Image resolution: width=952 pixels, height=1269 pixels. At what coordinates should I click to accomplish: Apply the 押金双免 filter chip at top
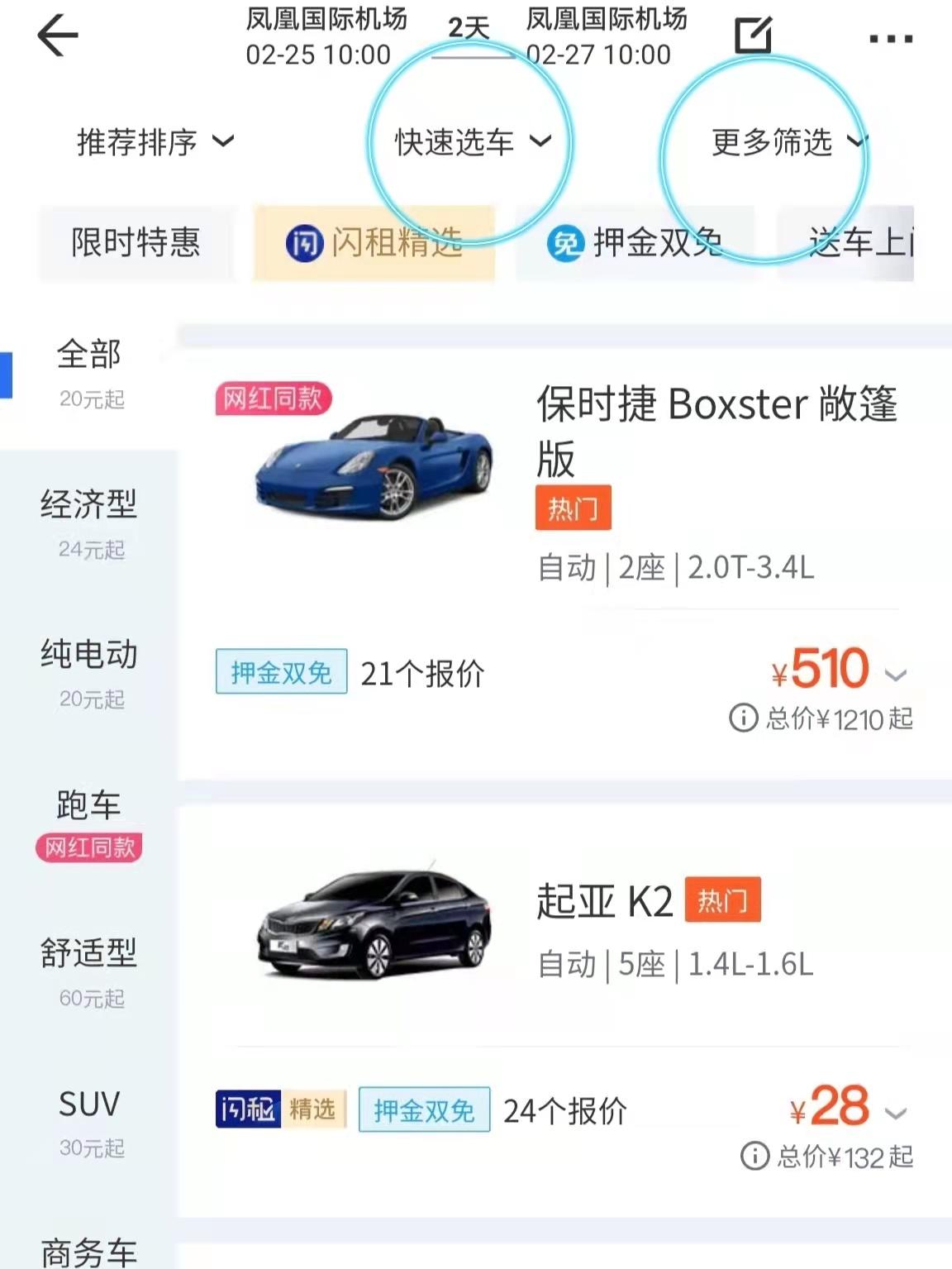point(635,243)
